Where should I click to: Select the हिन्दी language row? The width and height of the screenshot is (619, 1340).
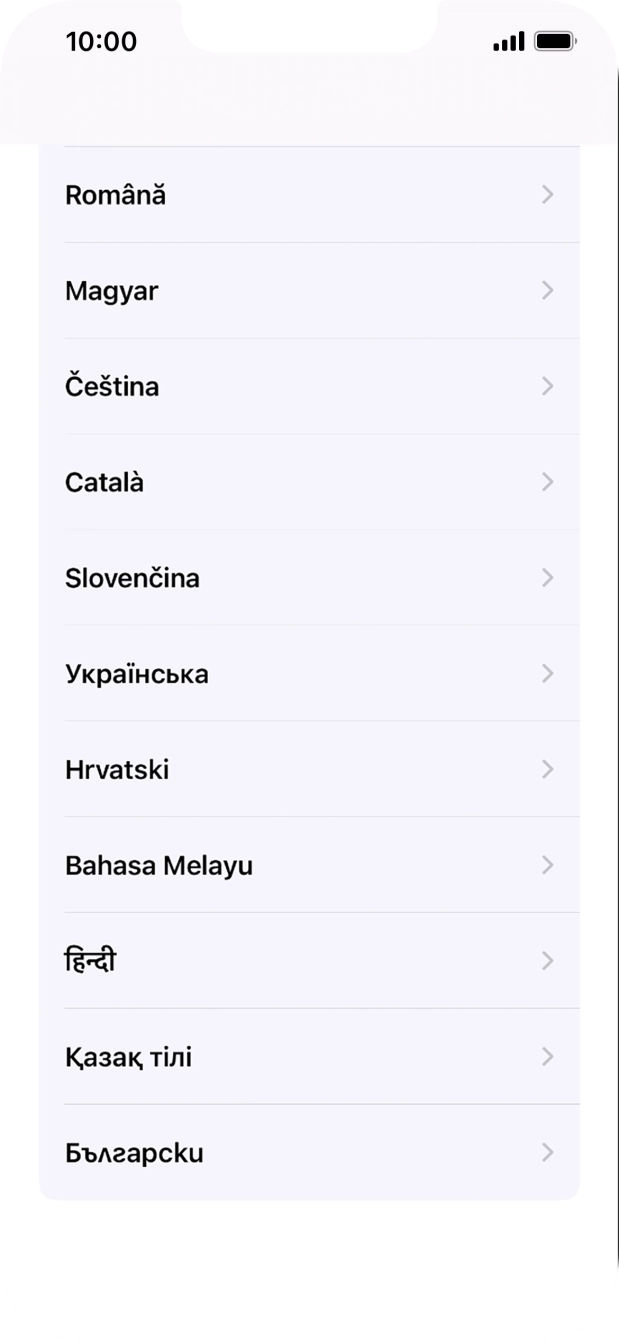tap(309, 961)
